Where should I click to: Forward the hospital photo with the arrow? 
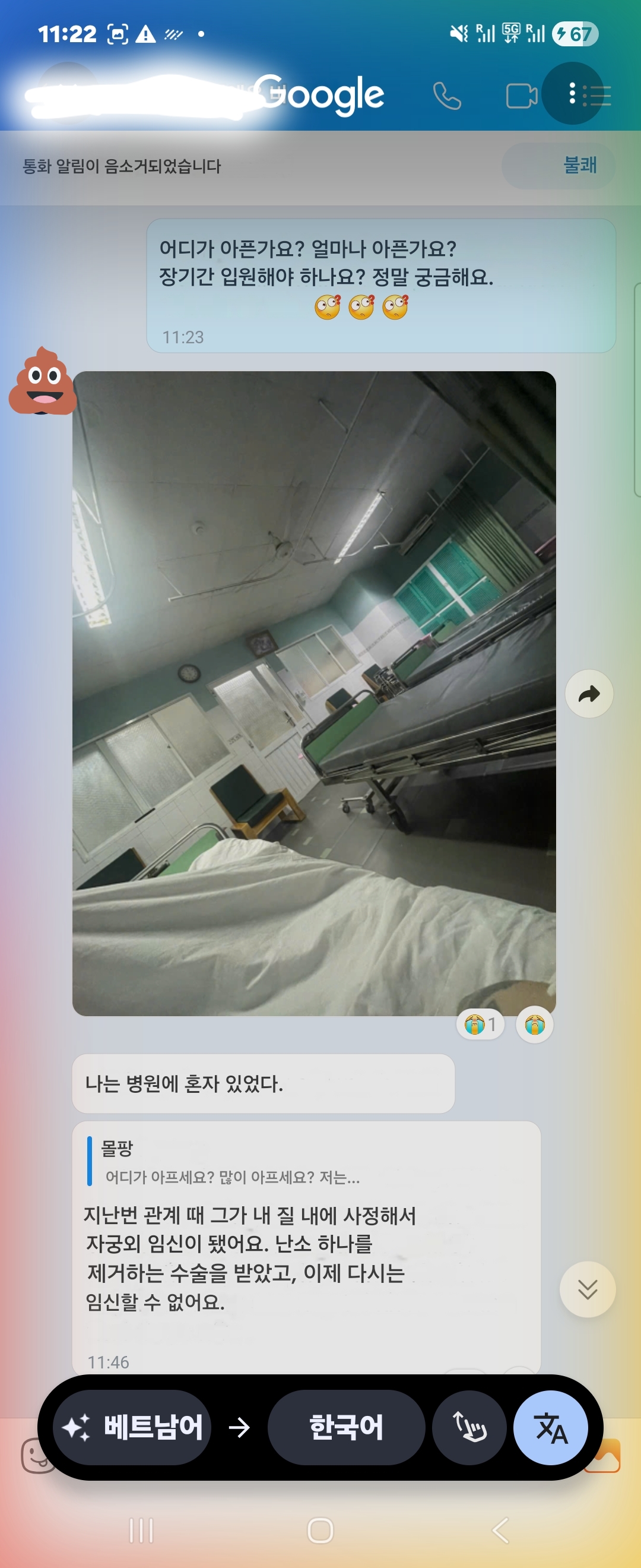(x=589, y=693)
